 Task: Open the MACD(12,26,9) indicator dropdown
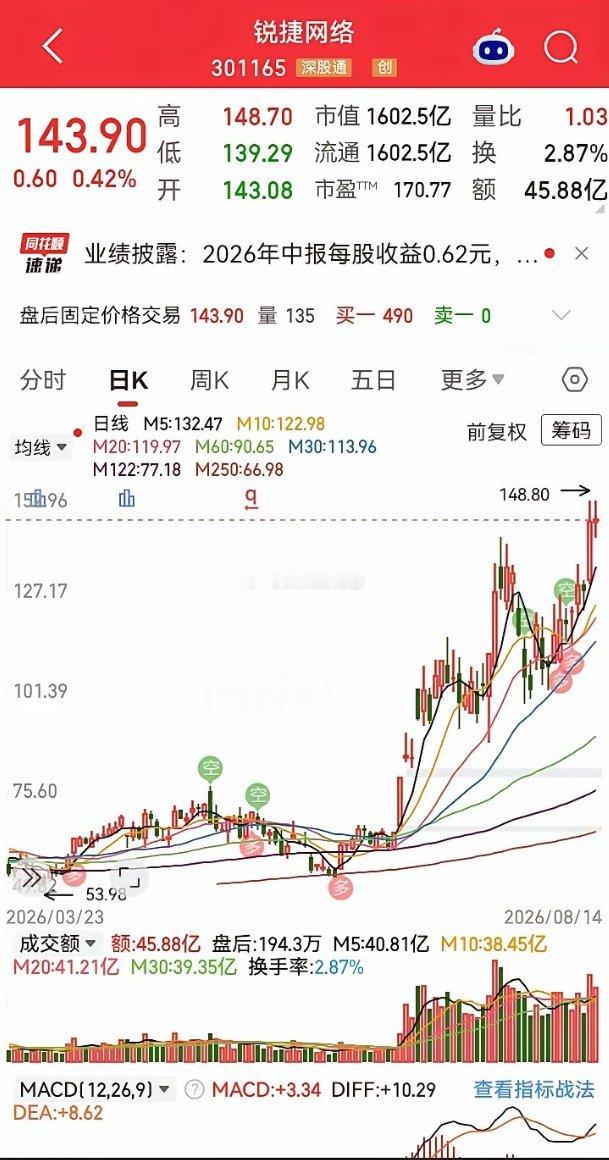96,1089
